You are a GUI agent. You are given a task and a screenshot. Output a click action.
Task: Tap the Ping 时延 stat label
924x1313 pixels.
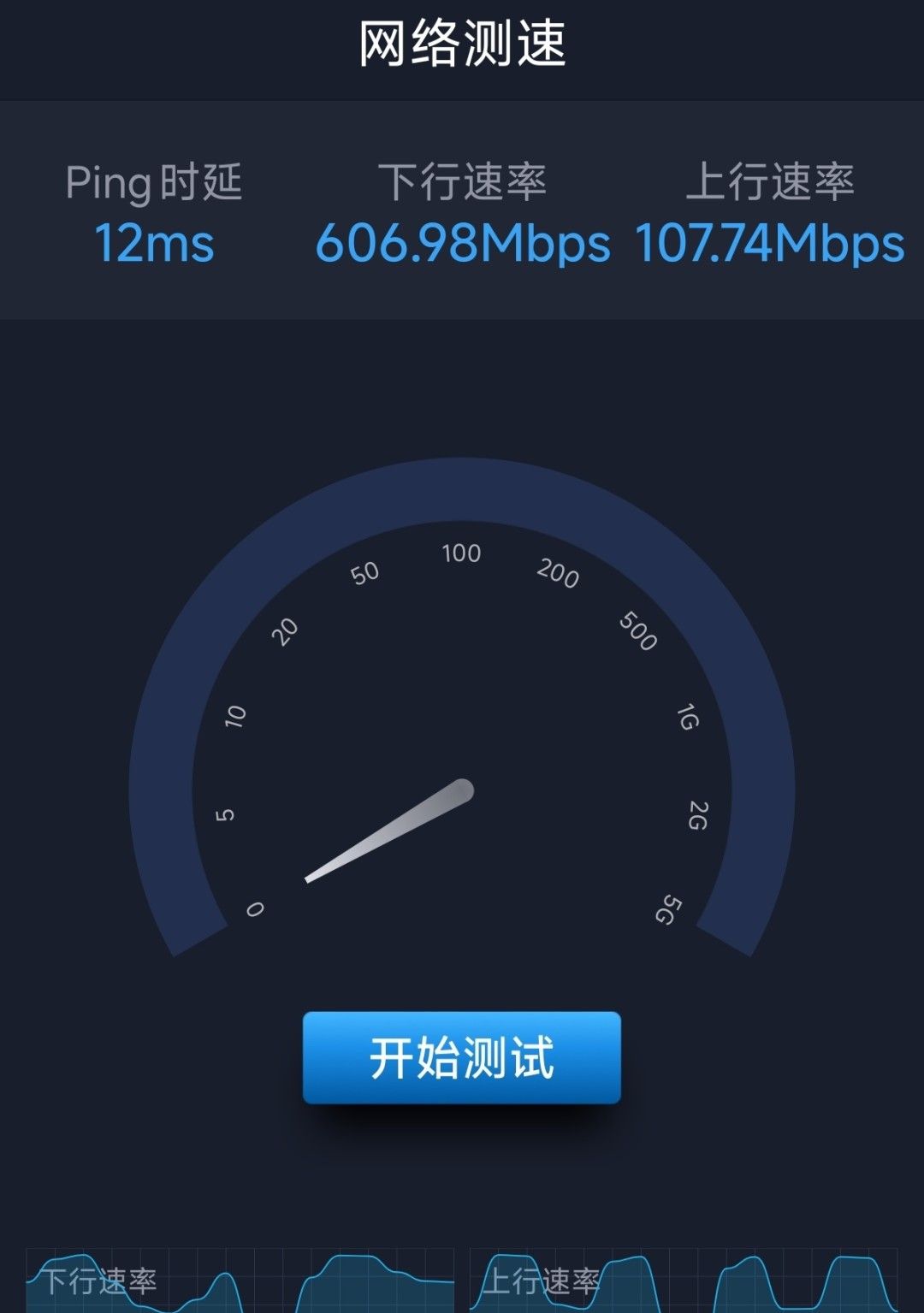(x=156, y=180)
